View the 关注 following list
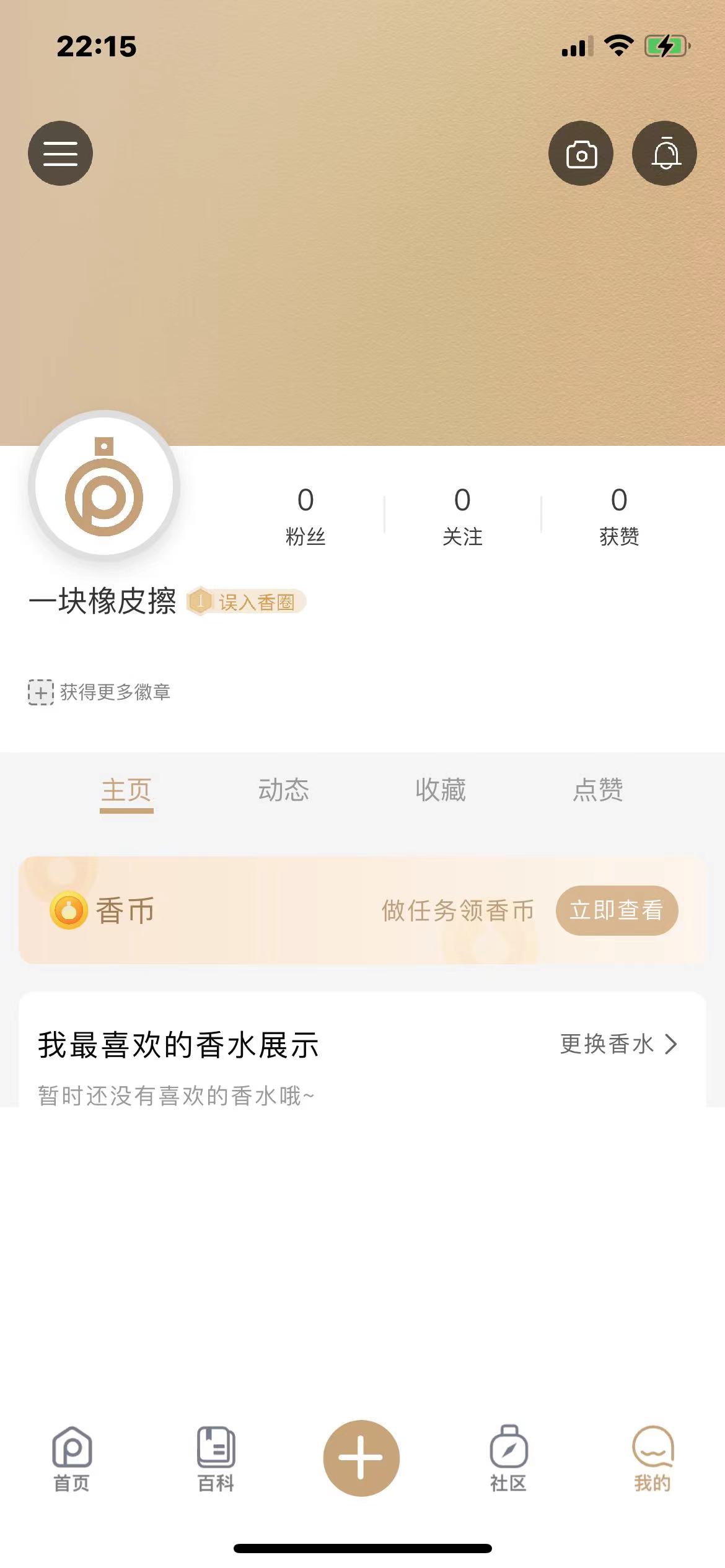Viewport: 725px width, 1568px height. (x=462, y=515)
